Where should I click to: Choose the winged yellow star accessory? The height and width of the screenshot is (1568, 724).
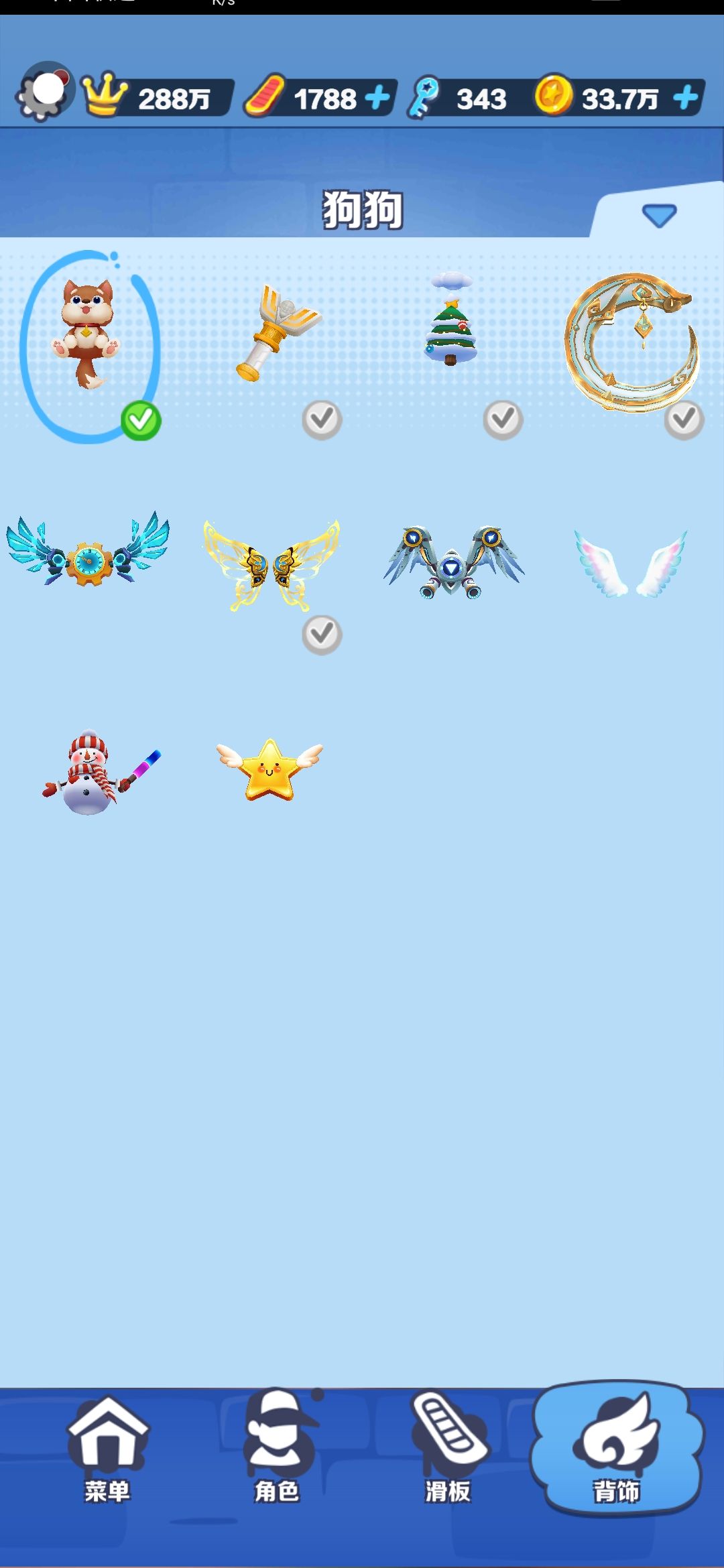[269, 770]
